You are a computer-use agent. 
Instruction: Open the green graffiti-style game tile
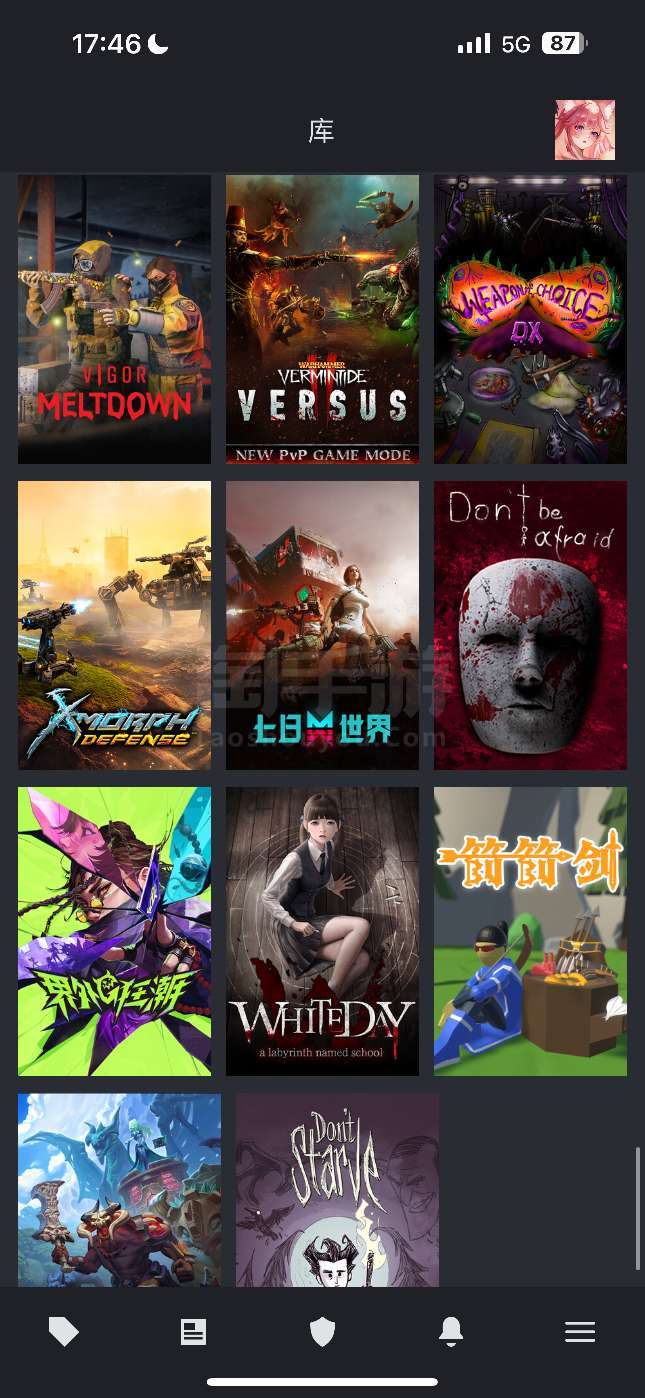[114, 931]
